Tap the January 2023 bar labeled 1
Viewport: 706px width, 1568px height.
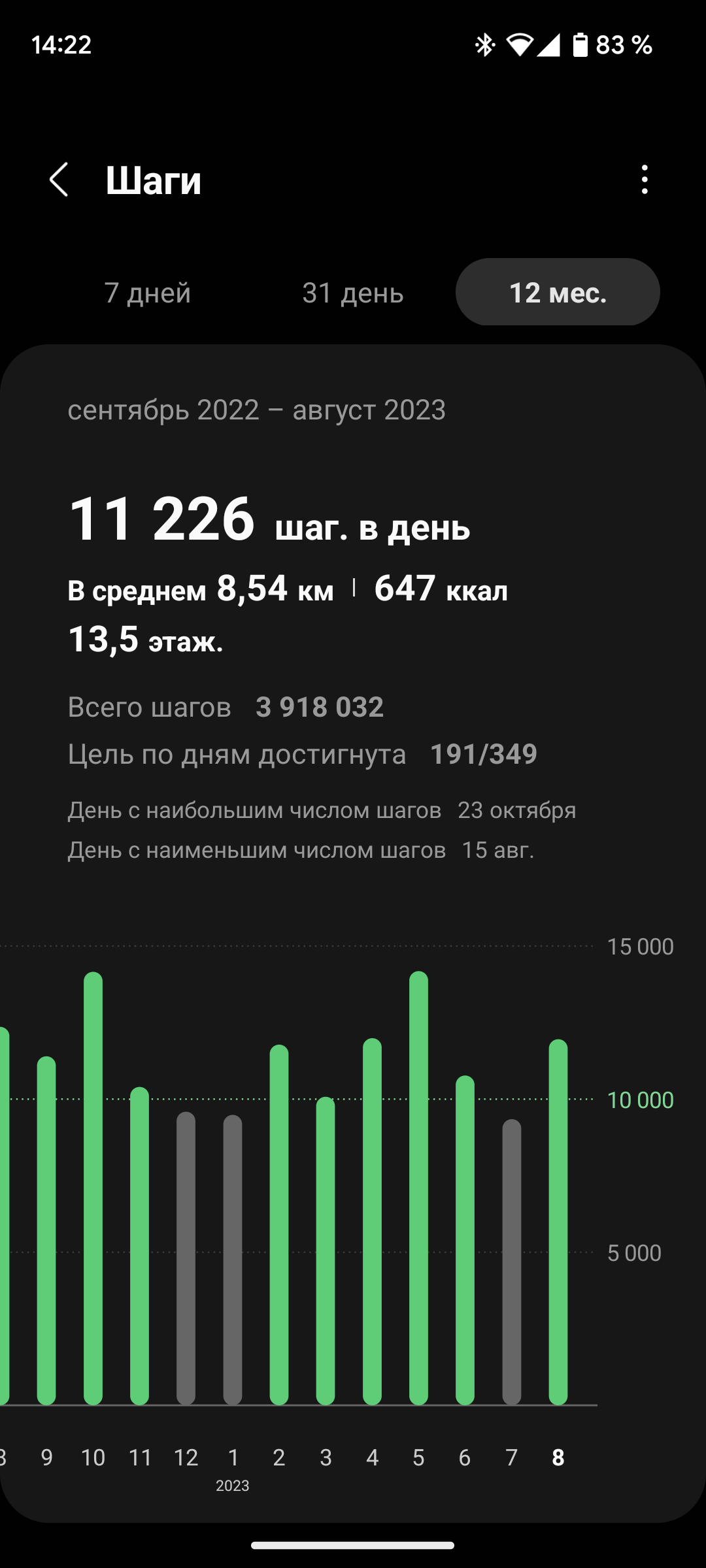point(233,1260)
